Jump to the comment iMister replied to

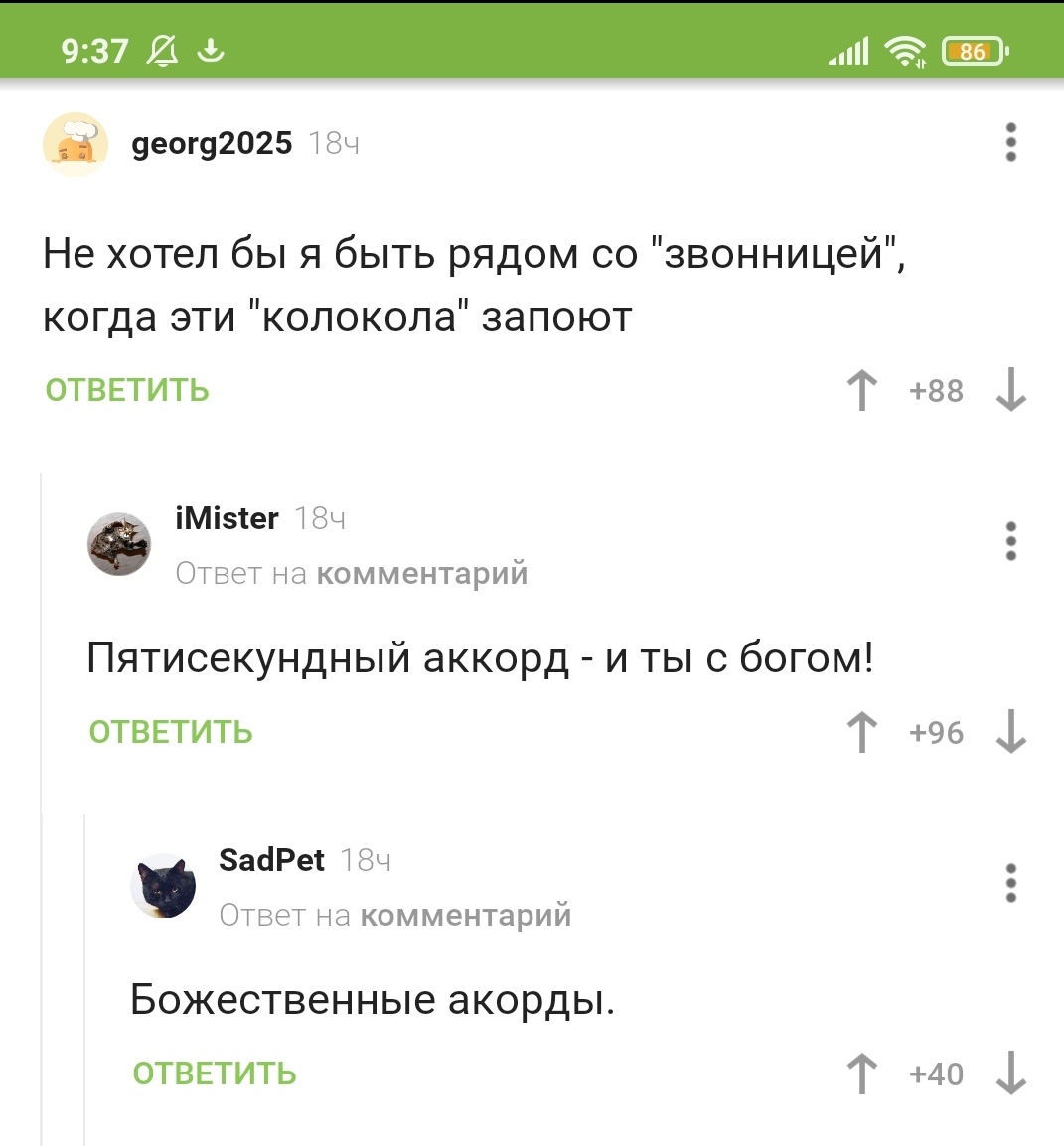point(421,574)
